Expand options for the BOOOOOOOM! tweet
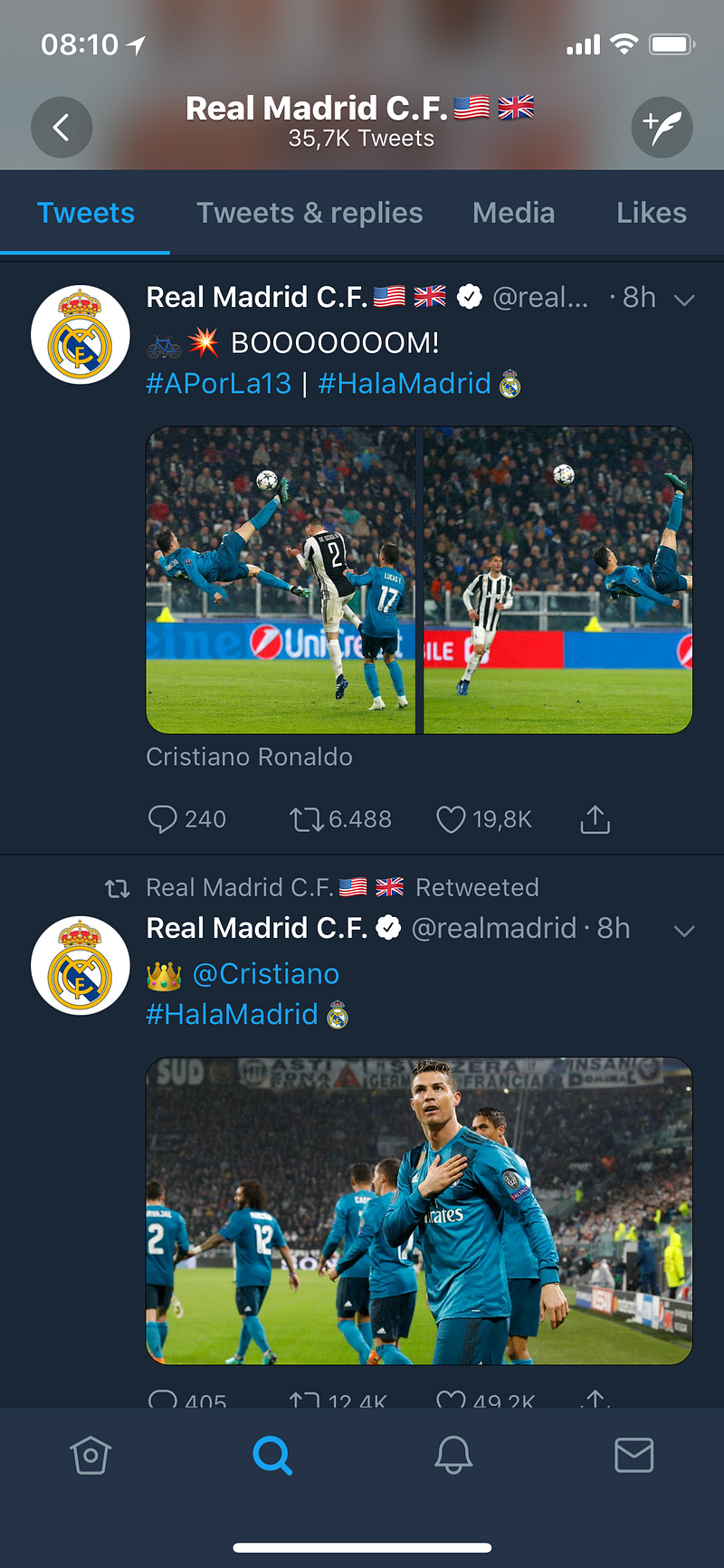 [x=684, y=300]
